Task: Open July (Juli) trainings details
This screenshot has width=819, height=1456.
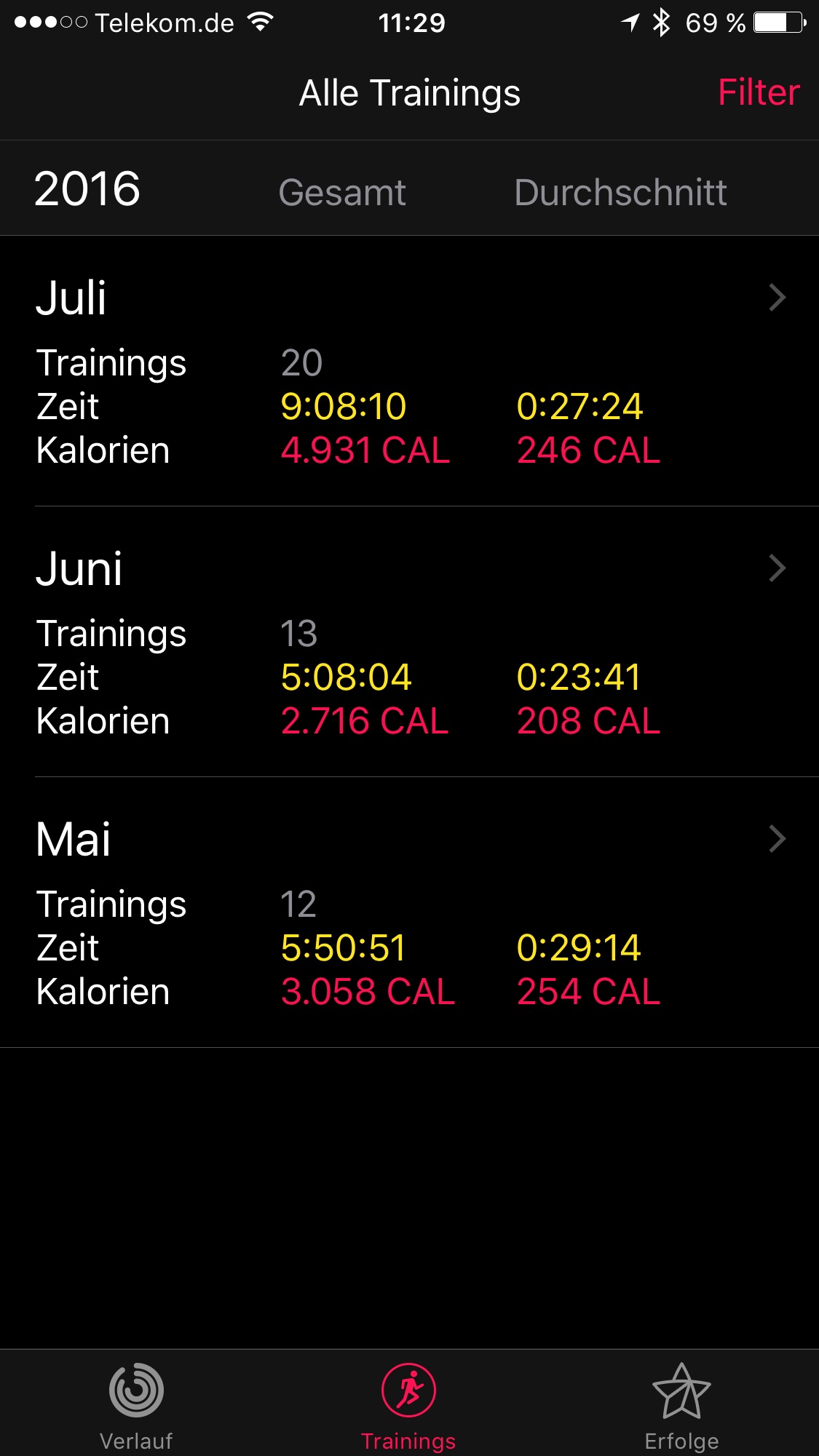Action: 777,298
